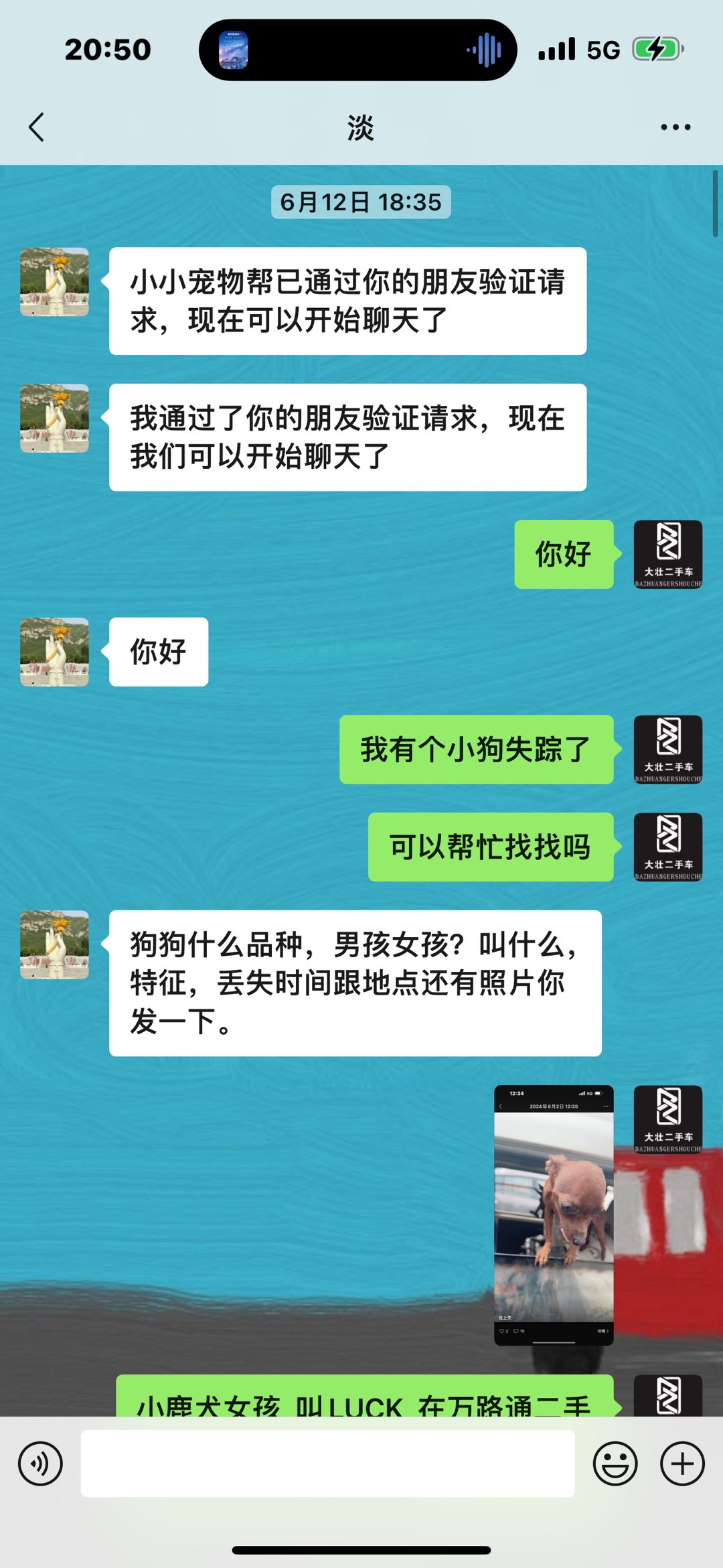Open contact avatar beside 狗狗什么品种 message
Viewport: 723px width, 1568px height.
tap(54, 944)
